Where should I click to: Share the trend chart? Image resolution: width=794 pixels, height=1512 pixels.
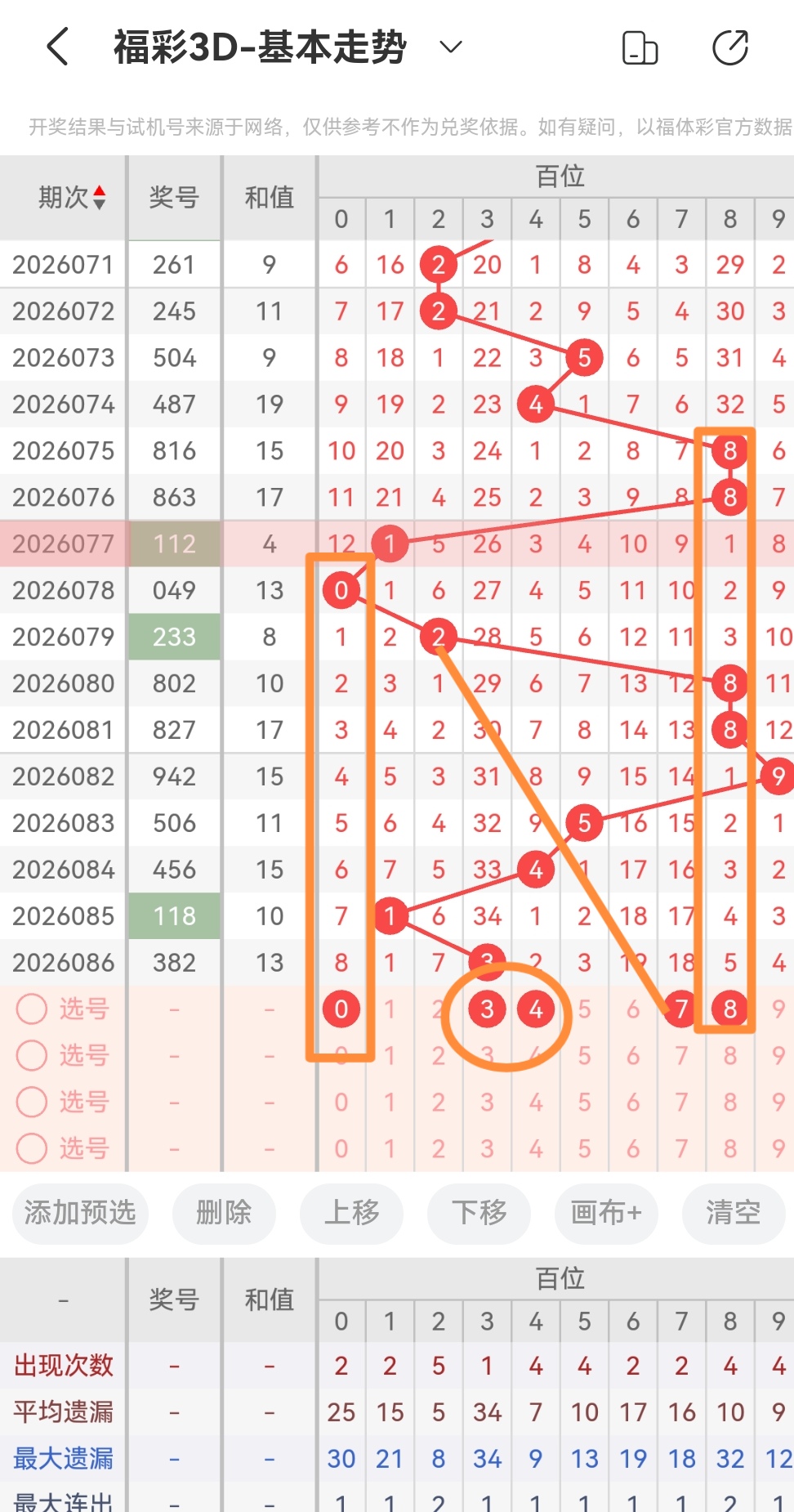pyautogui.click(x=729, y=47)
